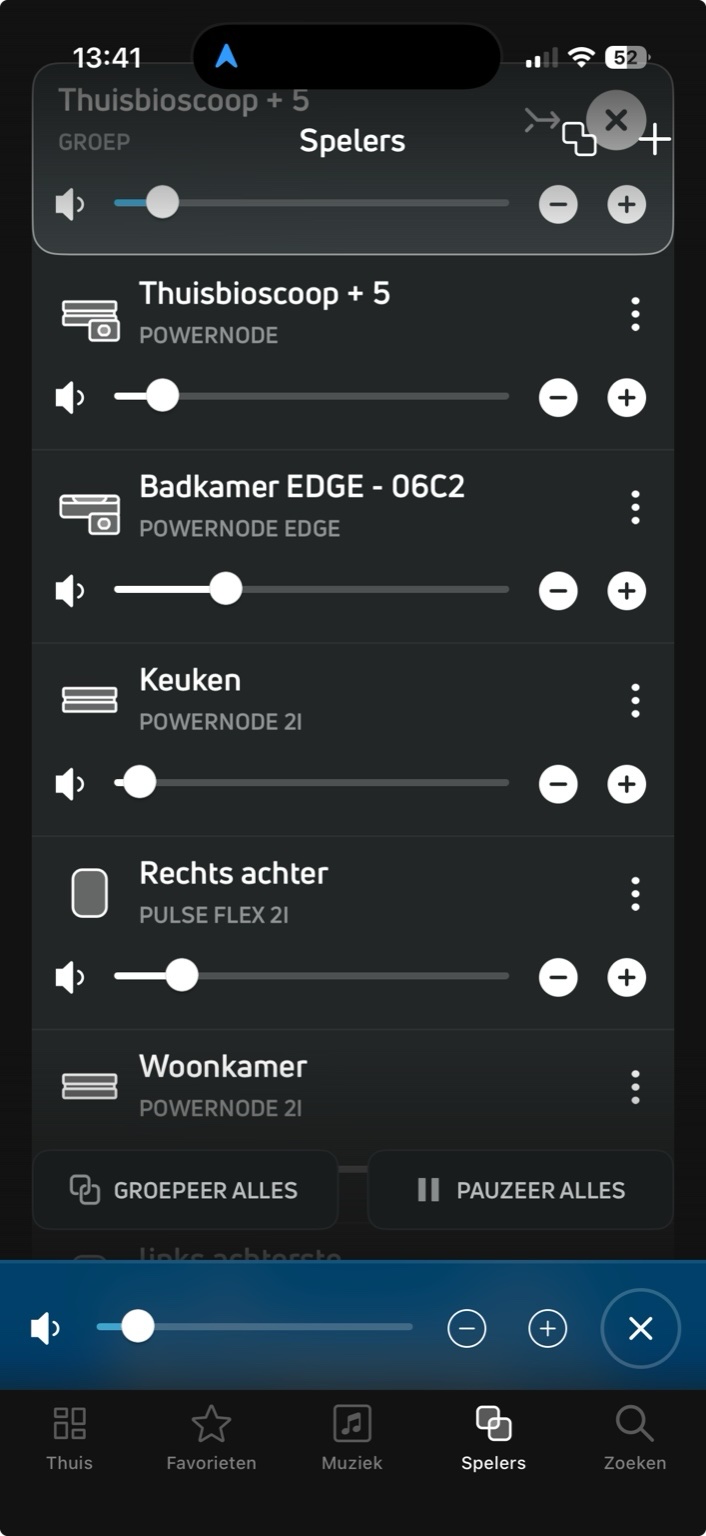
Task: Increase volume of Badkamer EDGE - 06C2
Action: point(627,591)
